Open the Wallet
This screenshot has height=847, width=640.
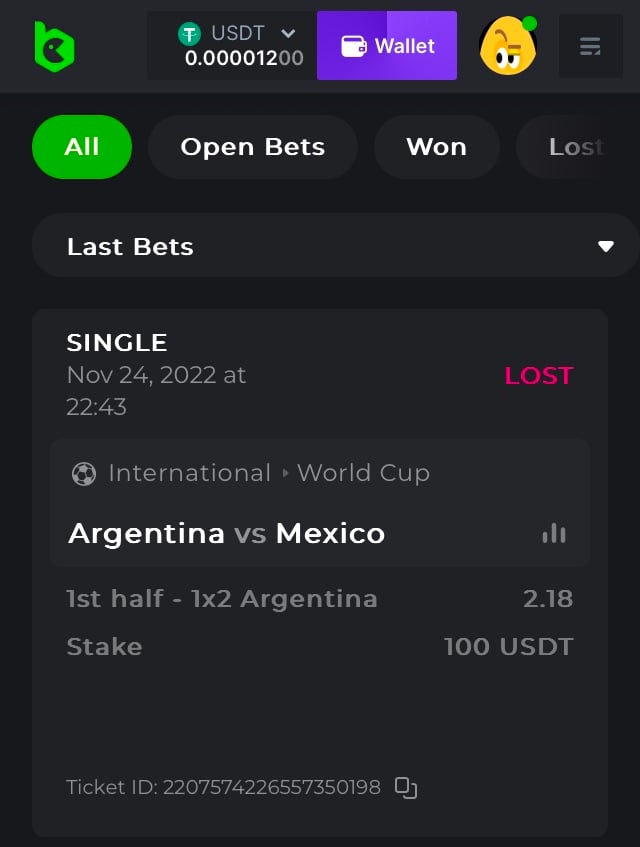(x=387, y=46)
